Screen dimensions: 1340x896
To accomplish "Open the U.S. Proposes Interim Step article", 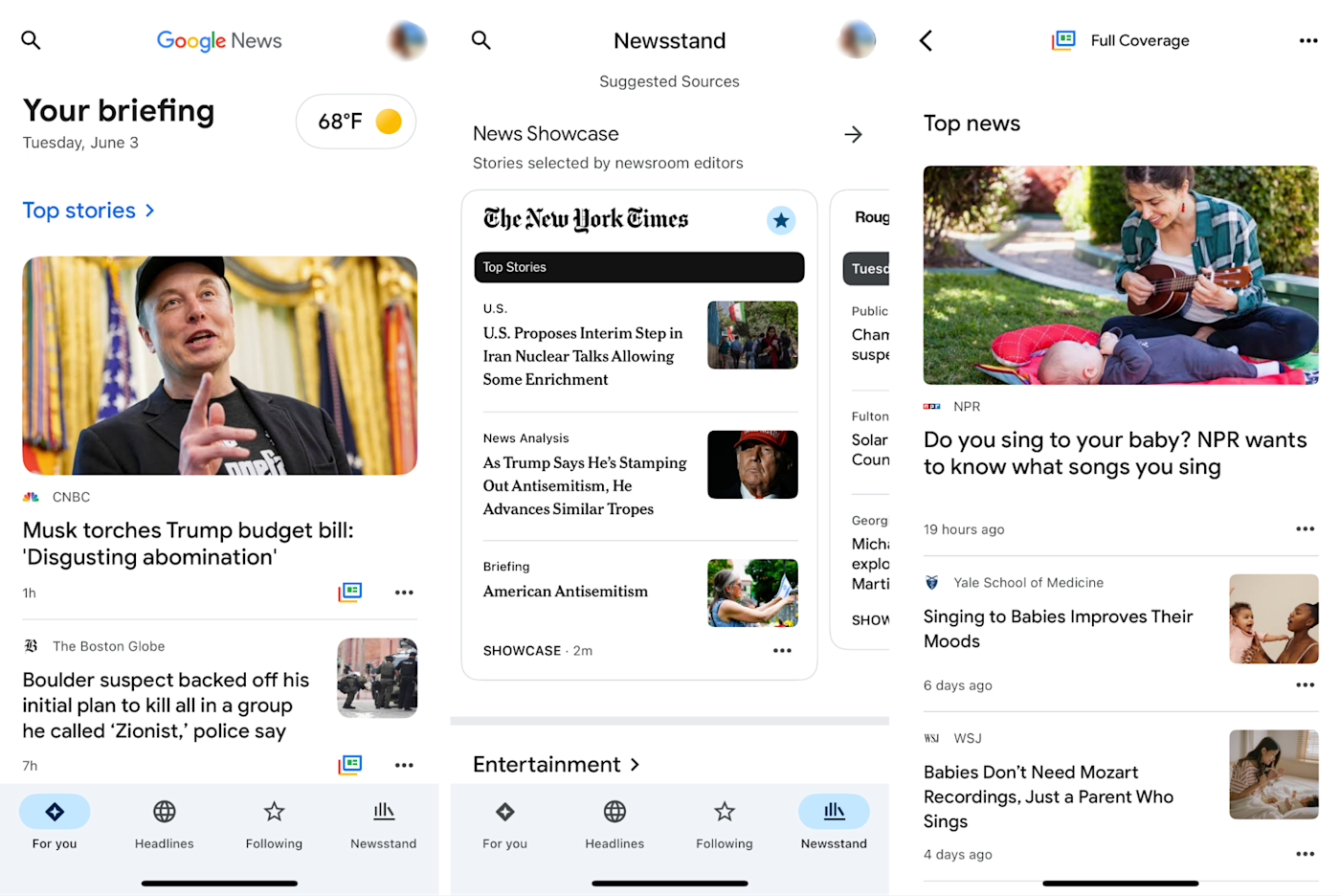I will 583,356.
